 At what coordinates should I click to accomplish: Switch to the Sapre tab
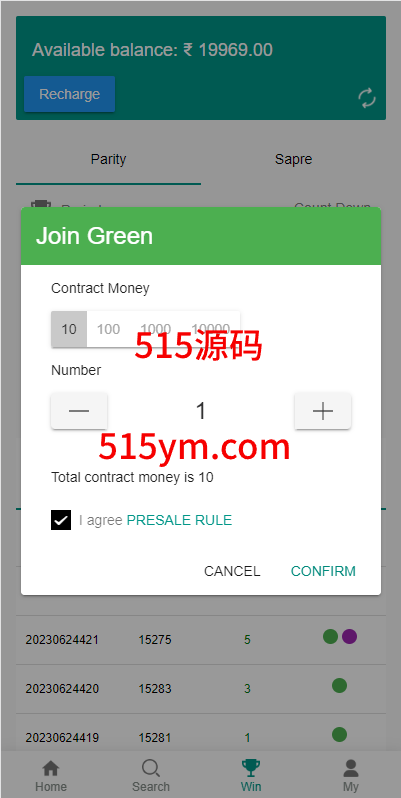[293, 159]
